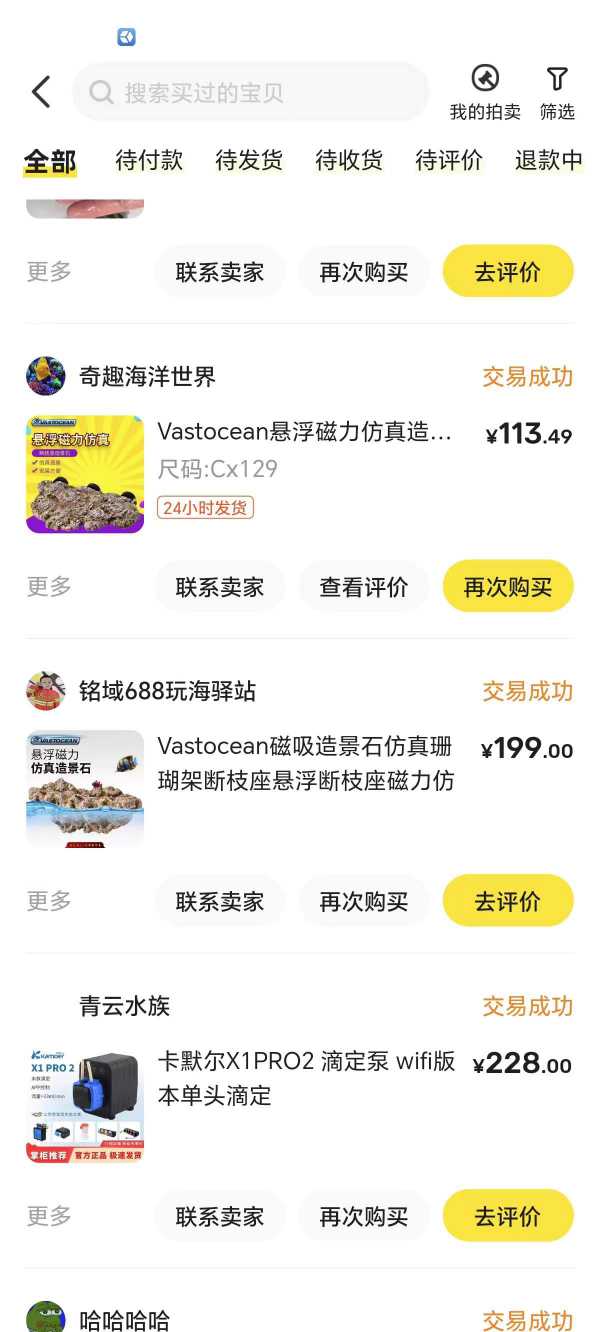Switch to the 待发货 tab
The height and width of the screenshot is (1332, 600).
pos(249,160)
